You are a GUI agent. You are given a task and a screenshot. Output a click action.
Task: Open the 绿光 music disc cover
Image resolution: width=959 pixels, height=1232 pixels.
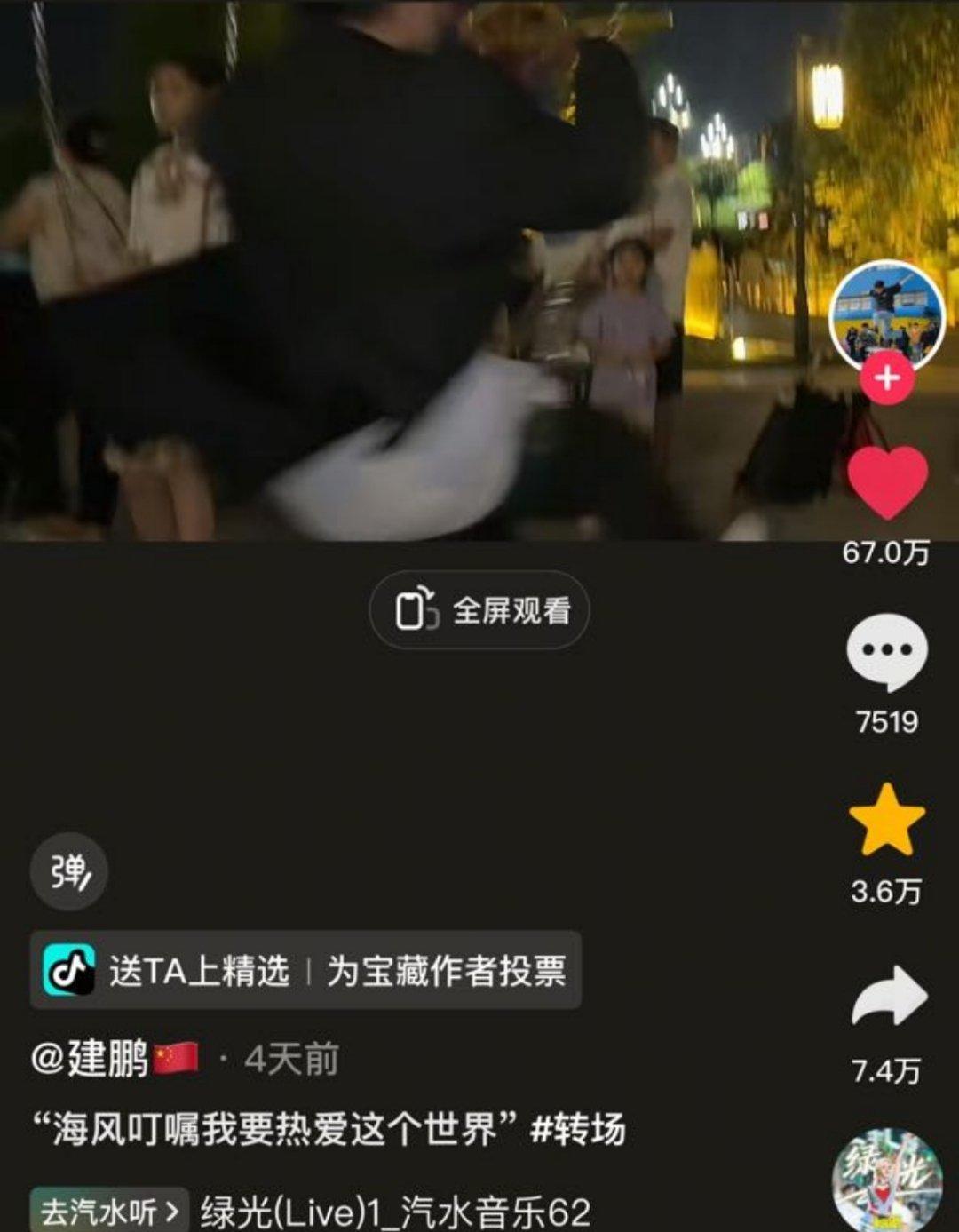[886, 1183]
